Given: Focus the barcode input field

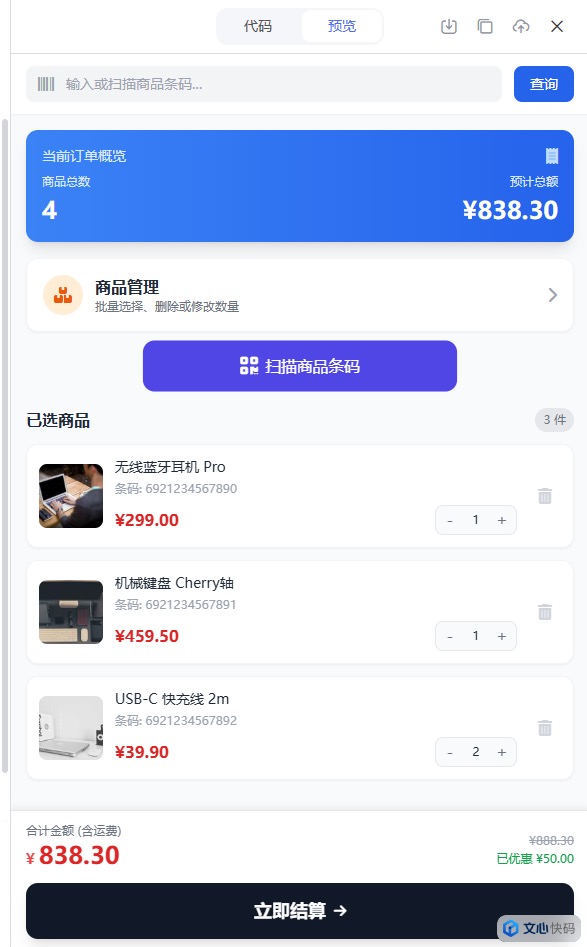Looking at the screenshot, I should pos(264,84).
